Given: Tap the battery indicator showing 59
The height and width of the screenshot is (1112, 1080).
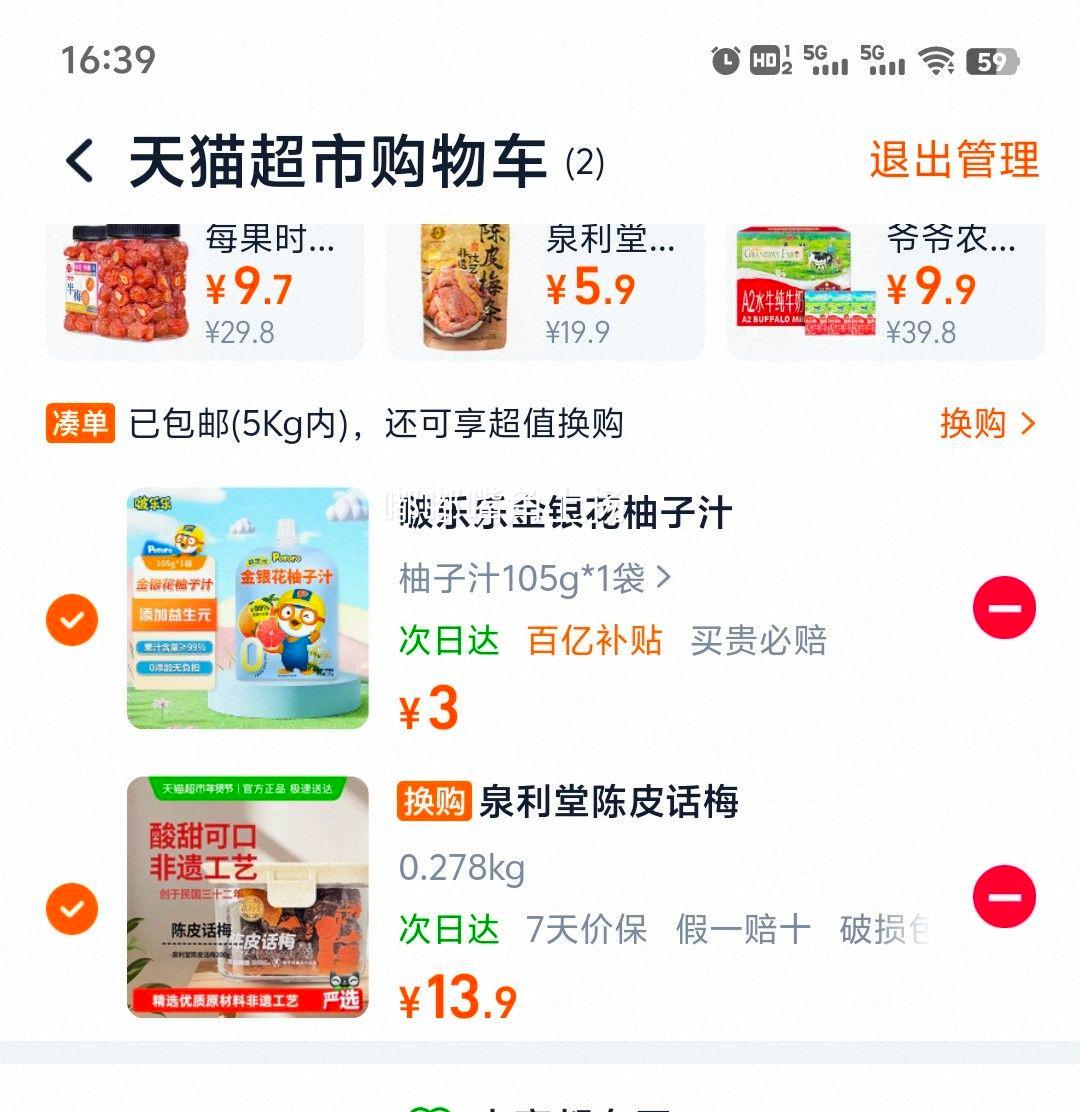Looking at the screenshot, I should tap(990, 60).
